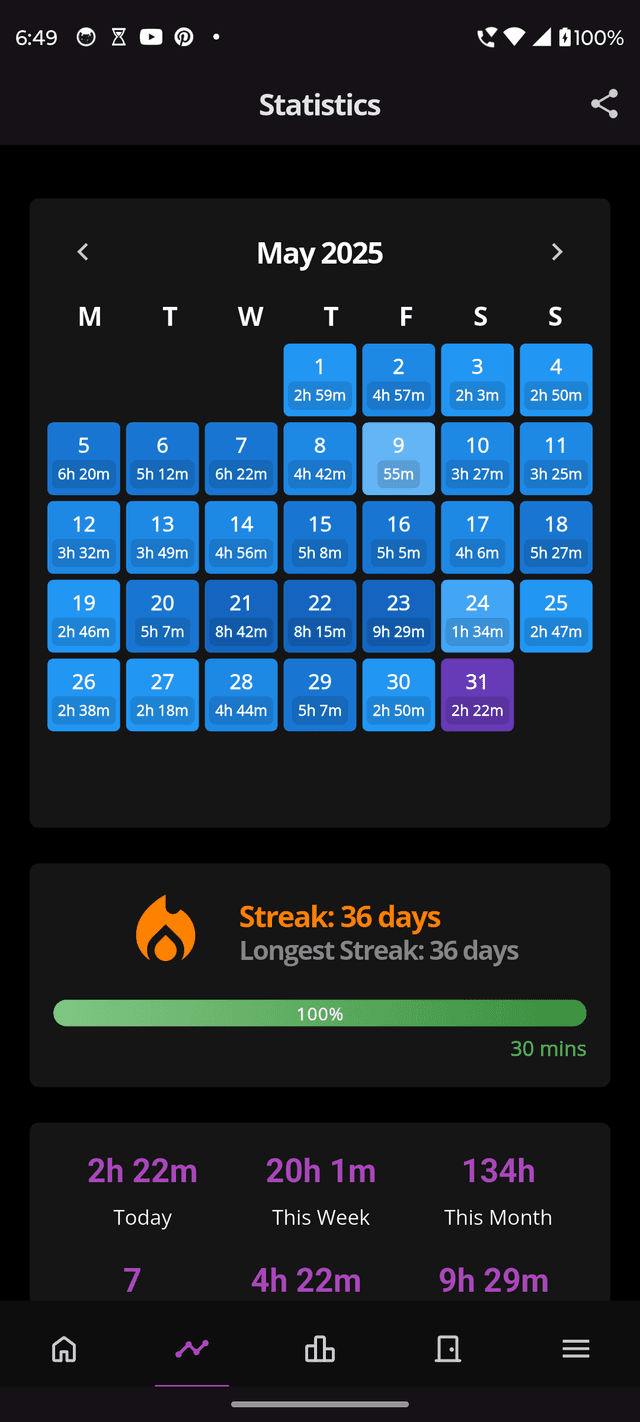
Task: Tap May 15 showing 5h 8m
Action: click(x=320, y=537)
